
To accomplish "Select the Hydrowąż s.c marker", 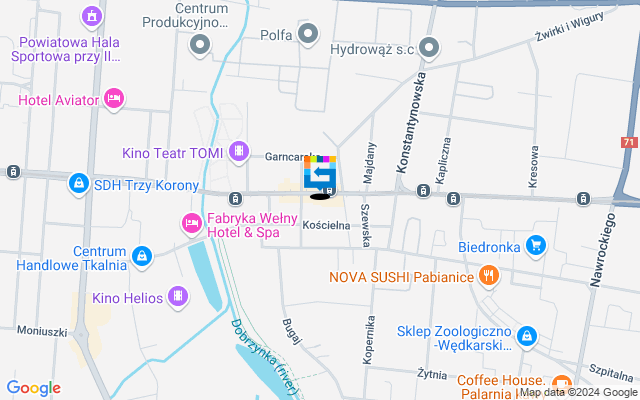I will [x=430, y=46].
